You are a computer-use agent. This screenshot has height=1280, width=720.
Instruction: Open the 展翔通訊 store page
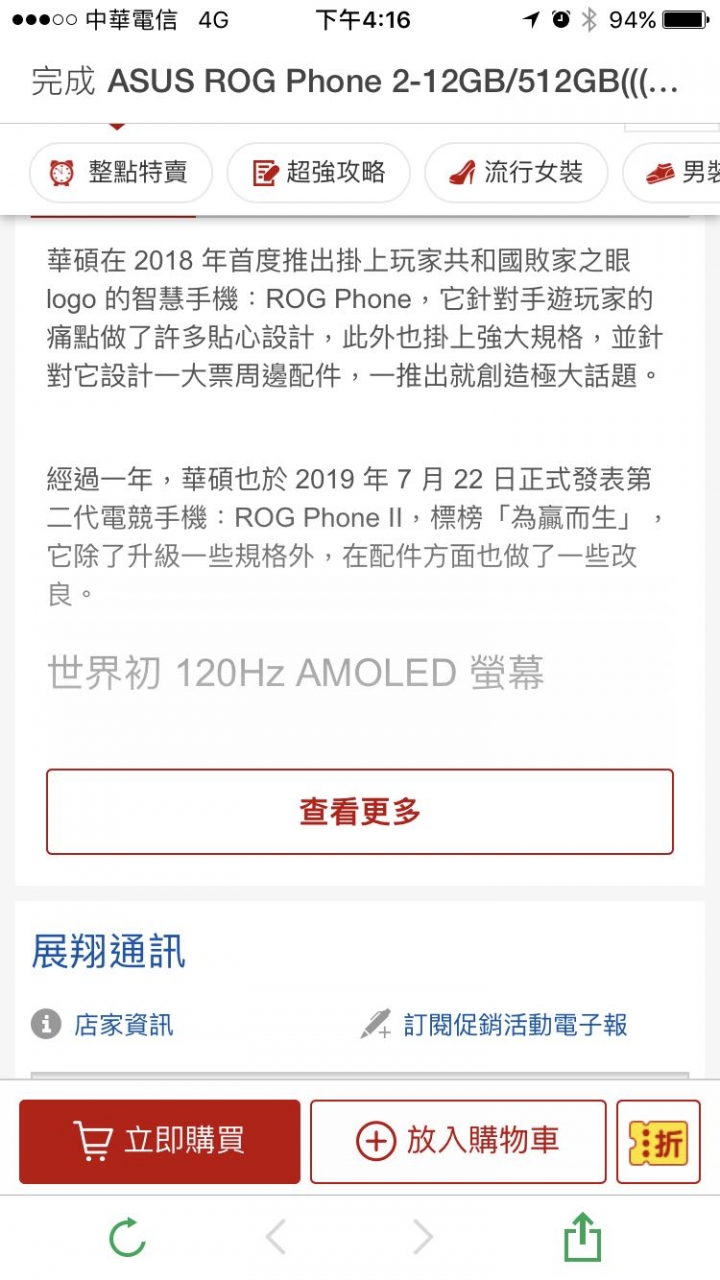[x=108, y=952]
